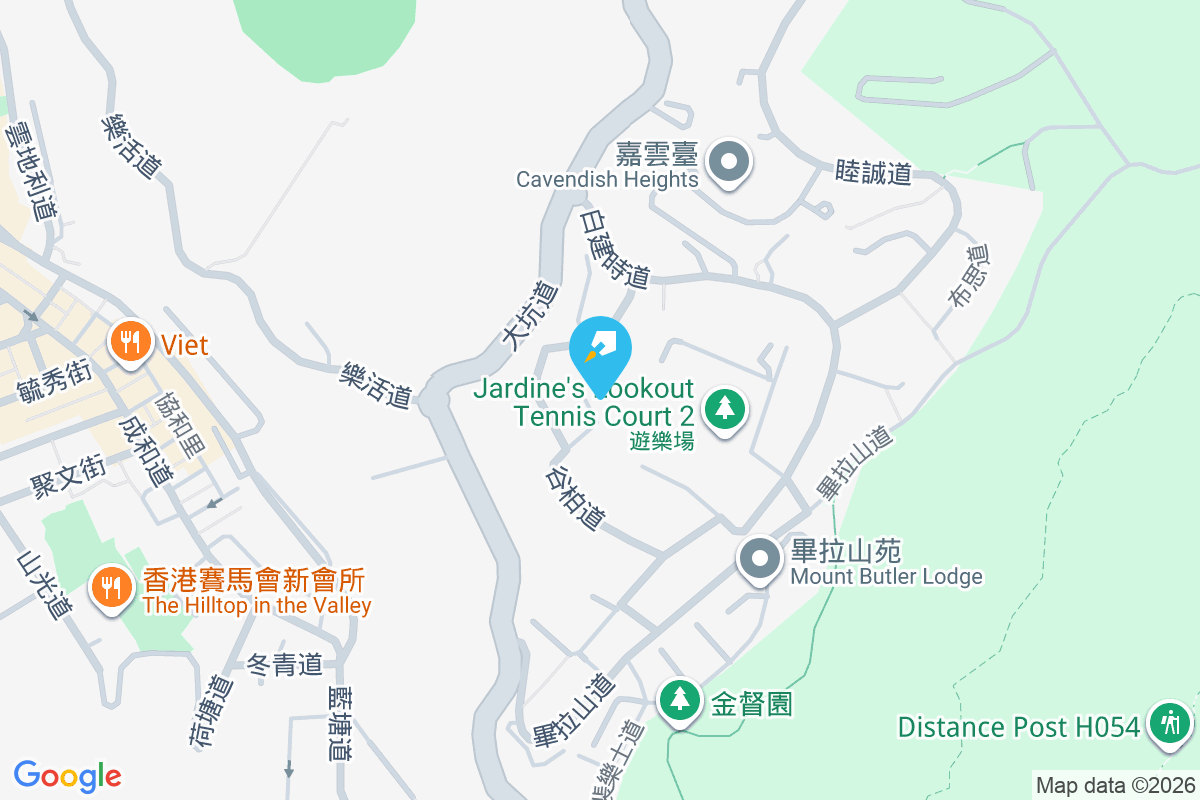Open the Mount Butler Lodge pin

760,560
